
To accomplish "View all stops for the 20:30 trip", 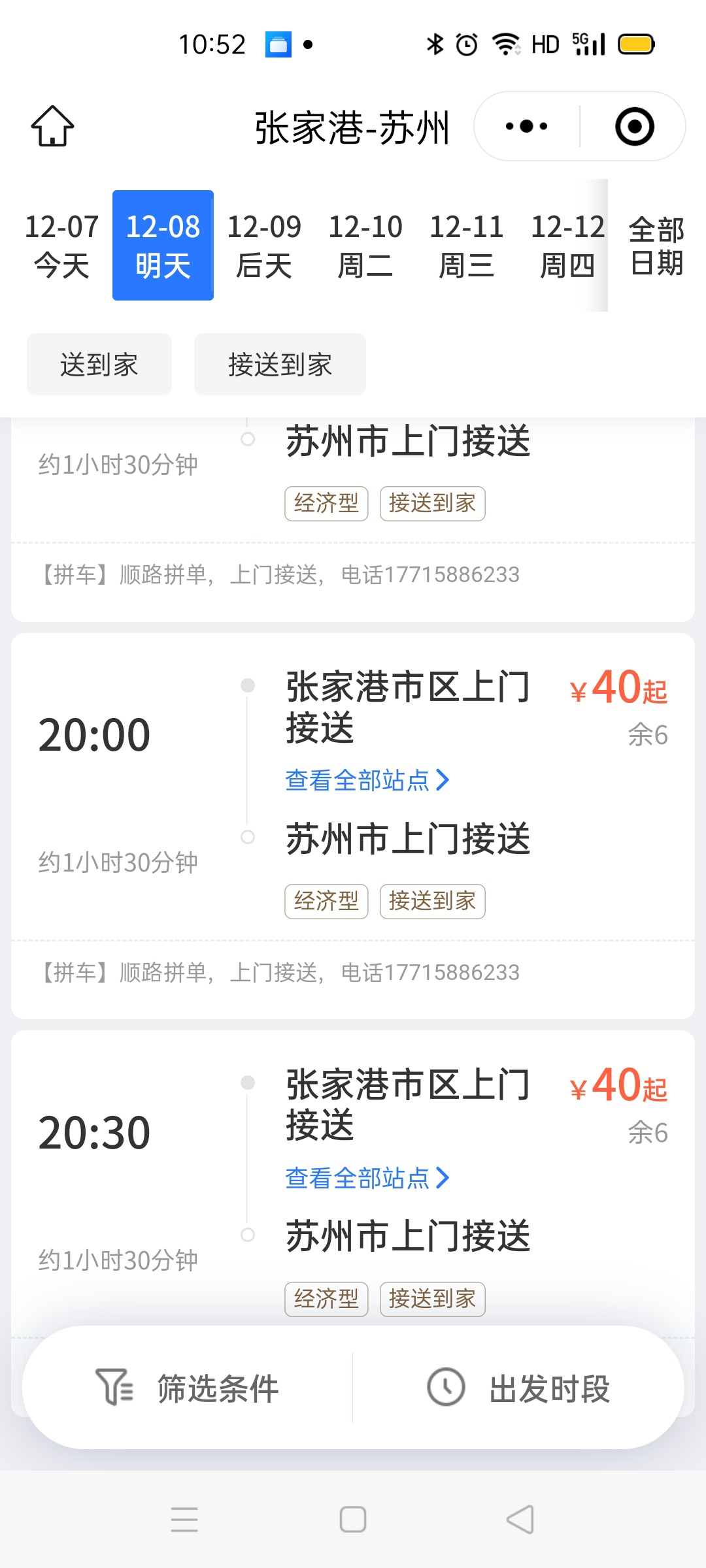I will 367,1178.
